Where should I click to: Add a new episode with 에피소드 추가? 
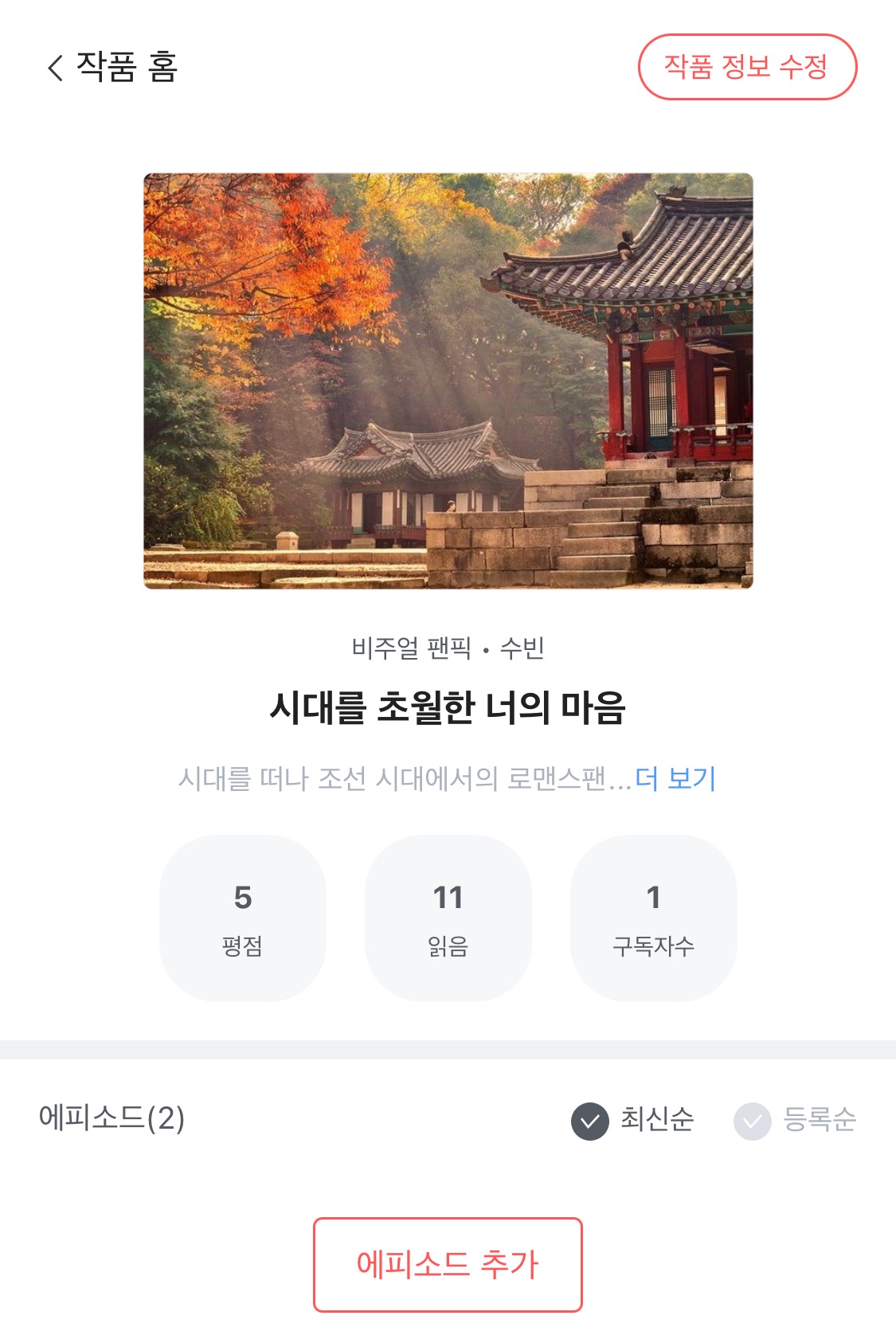[x=448, y=1264]
